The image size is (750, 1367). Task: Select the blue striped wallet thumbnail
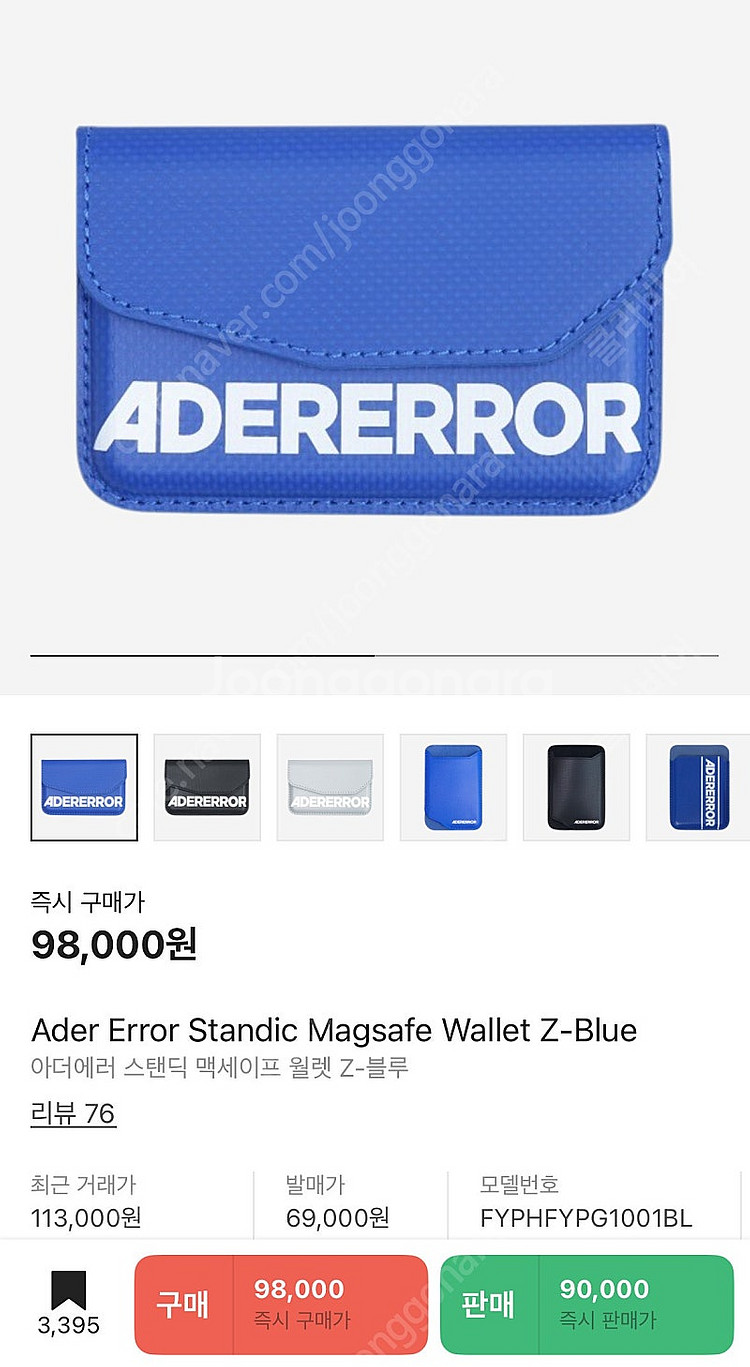pyautogui.click(x=697, y=787)
